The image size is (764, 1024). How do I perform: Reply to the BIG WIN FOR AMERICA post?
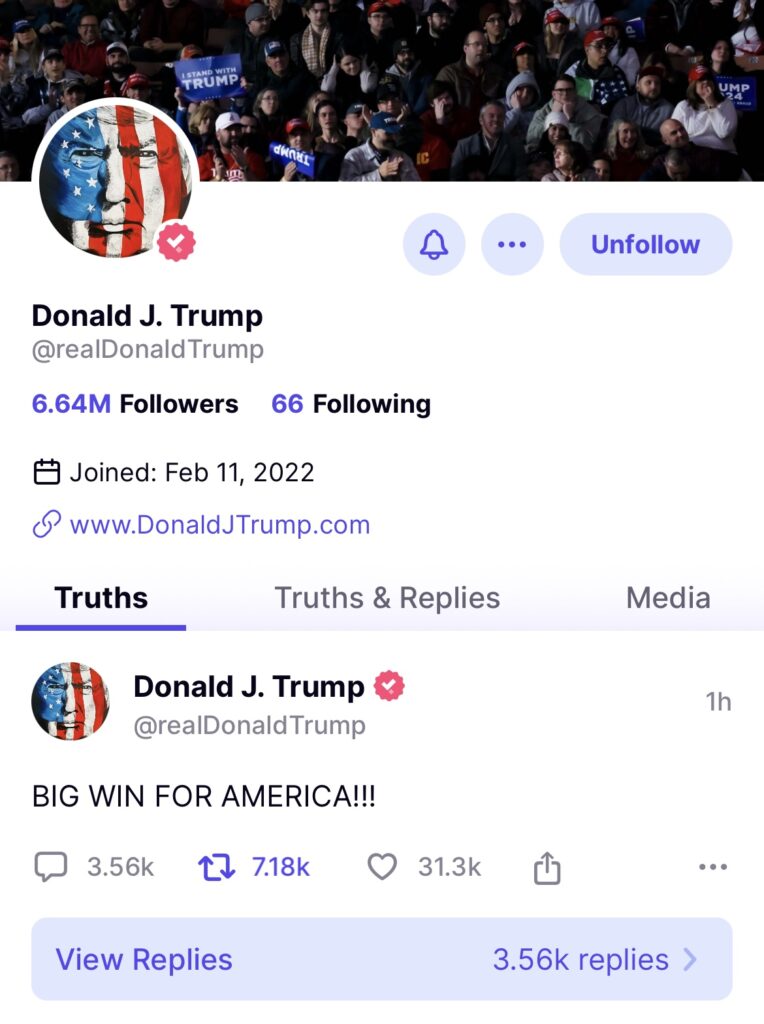(x=51, y=867)
